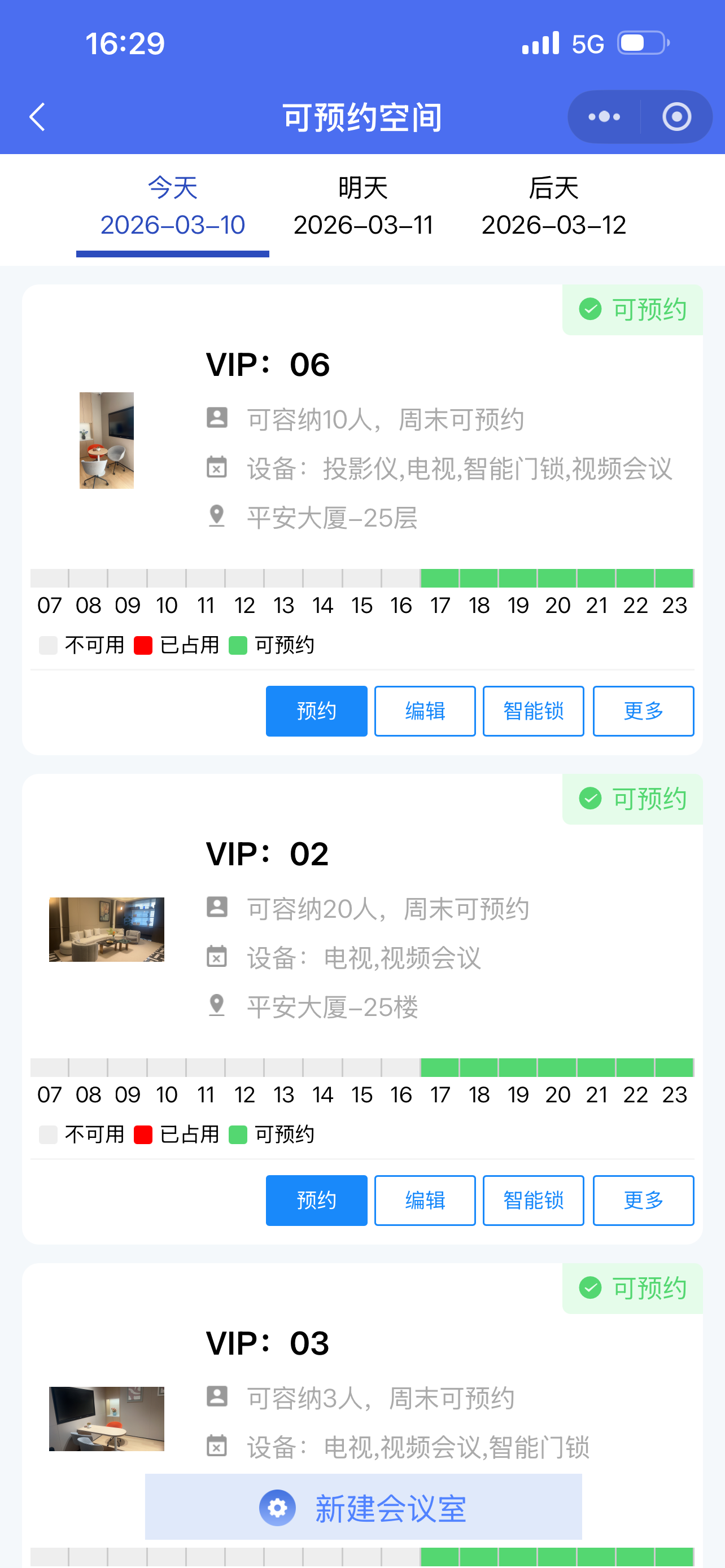
Task: Tap the back arrow in the header
Action: coord(37,117)
